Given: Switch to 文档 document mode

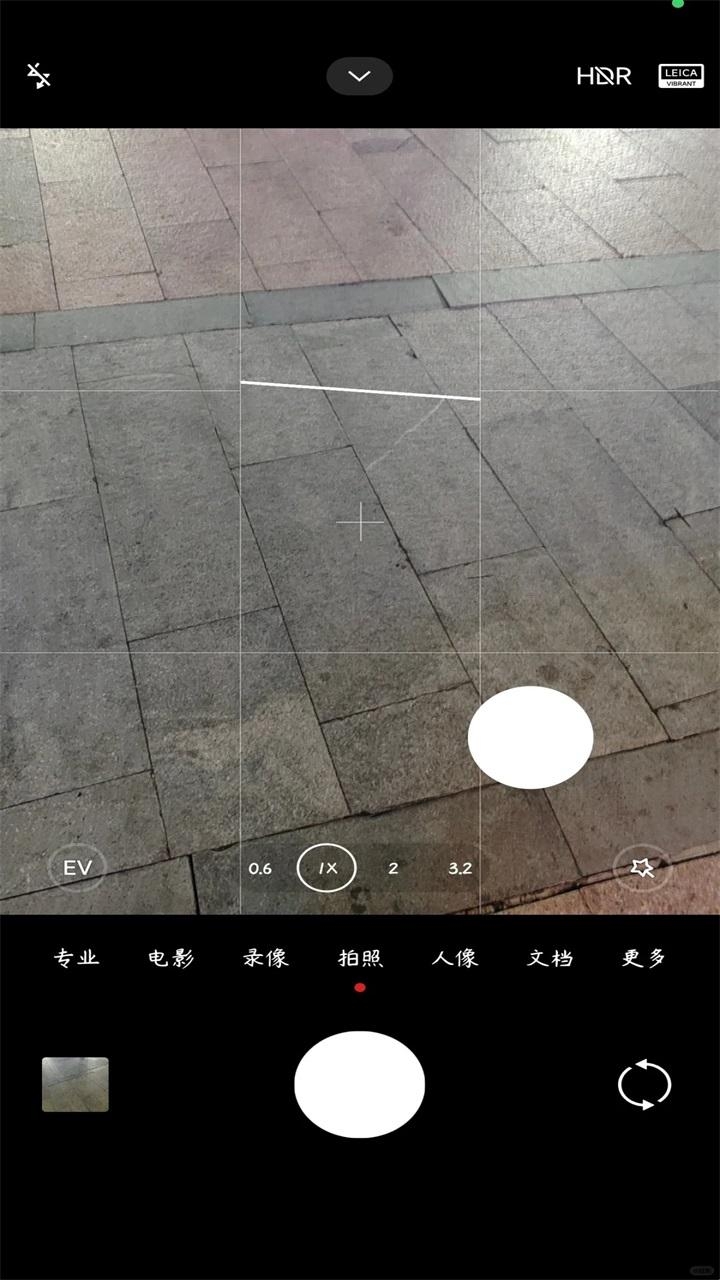Looking at the screenshot, I should pyautogui.click(x=549, y=958).
